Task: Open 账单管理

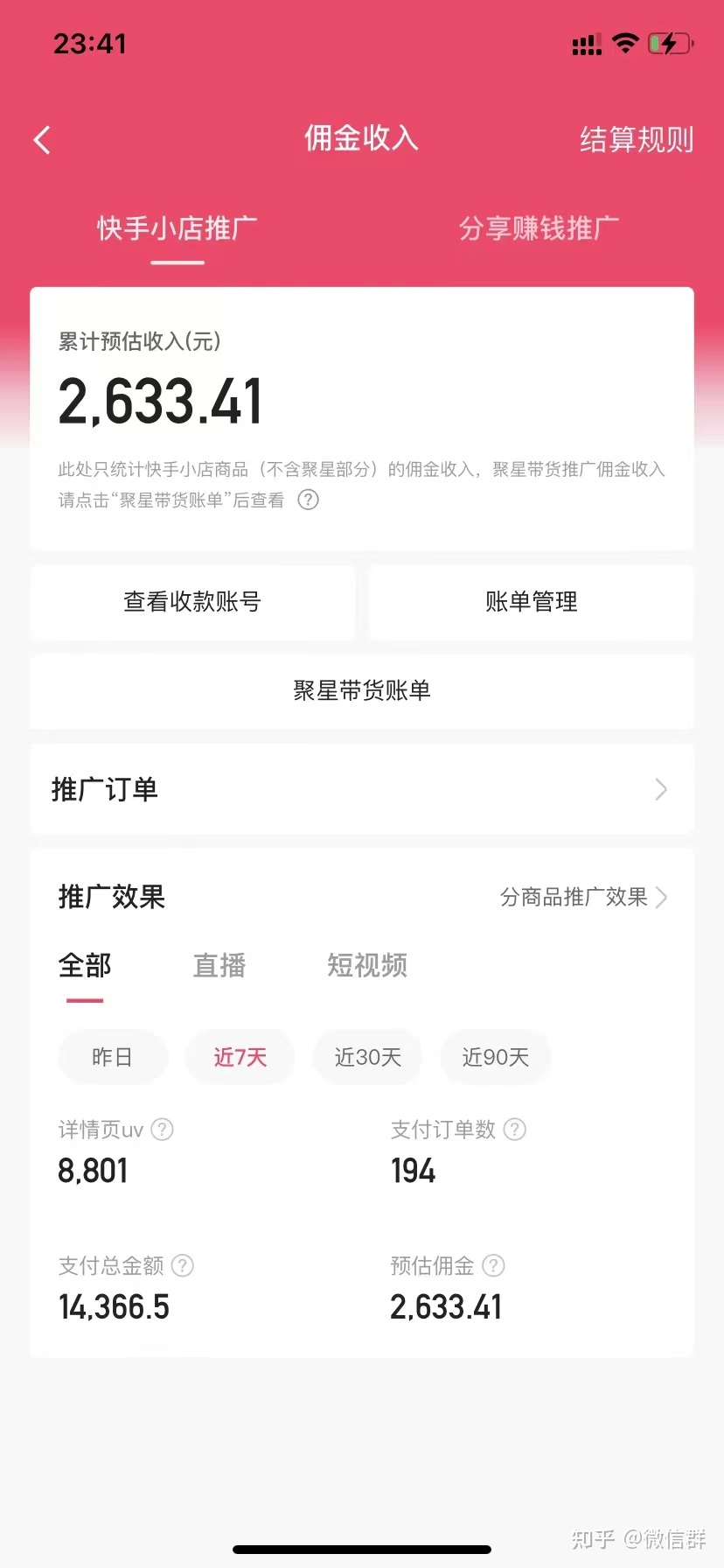Action: 531,602
